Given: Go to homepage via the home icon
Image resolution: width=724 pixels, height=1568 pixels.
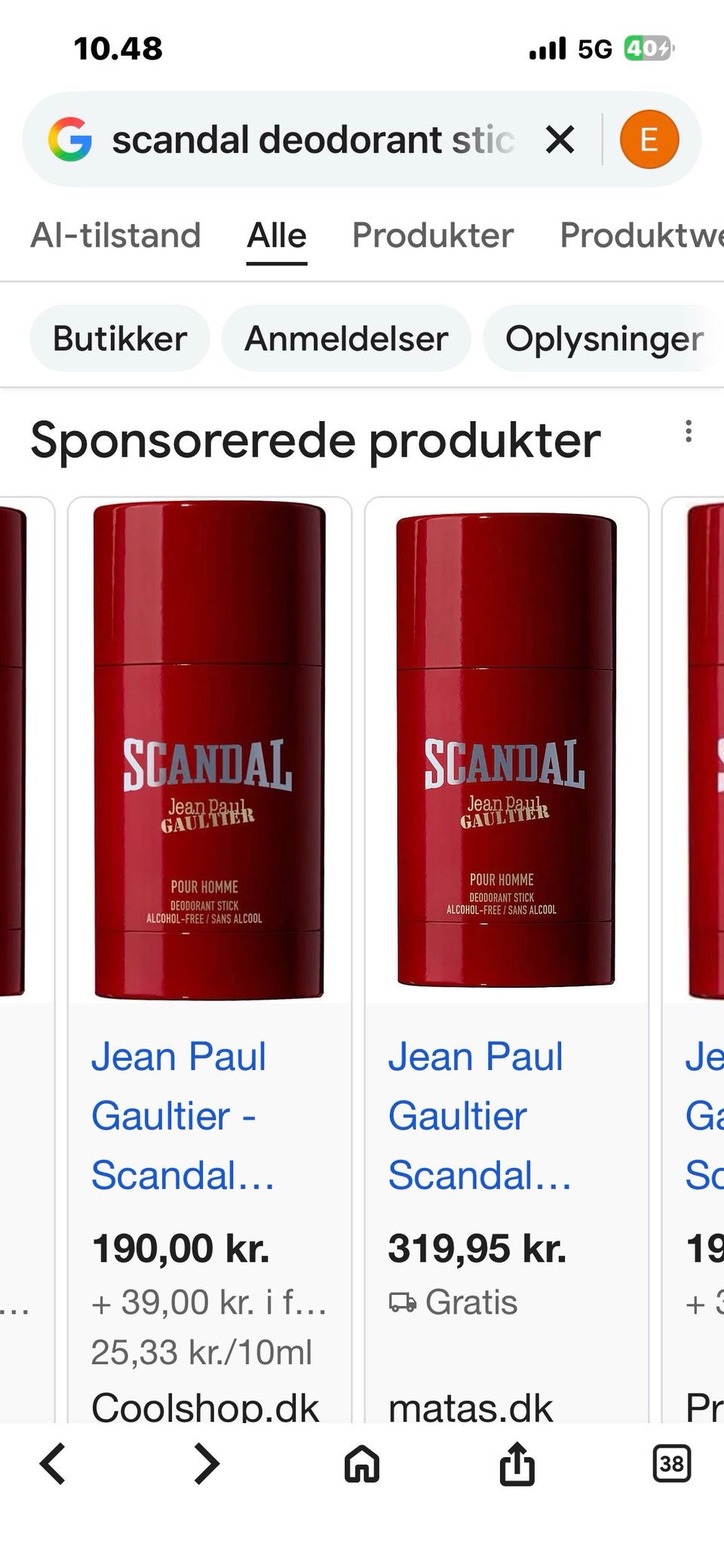Looking at the screenshot, I should click(x=361, y=1464).
